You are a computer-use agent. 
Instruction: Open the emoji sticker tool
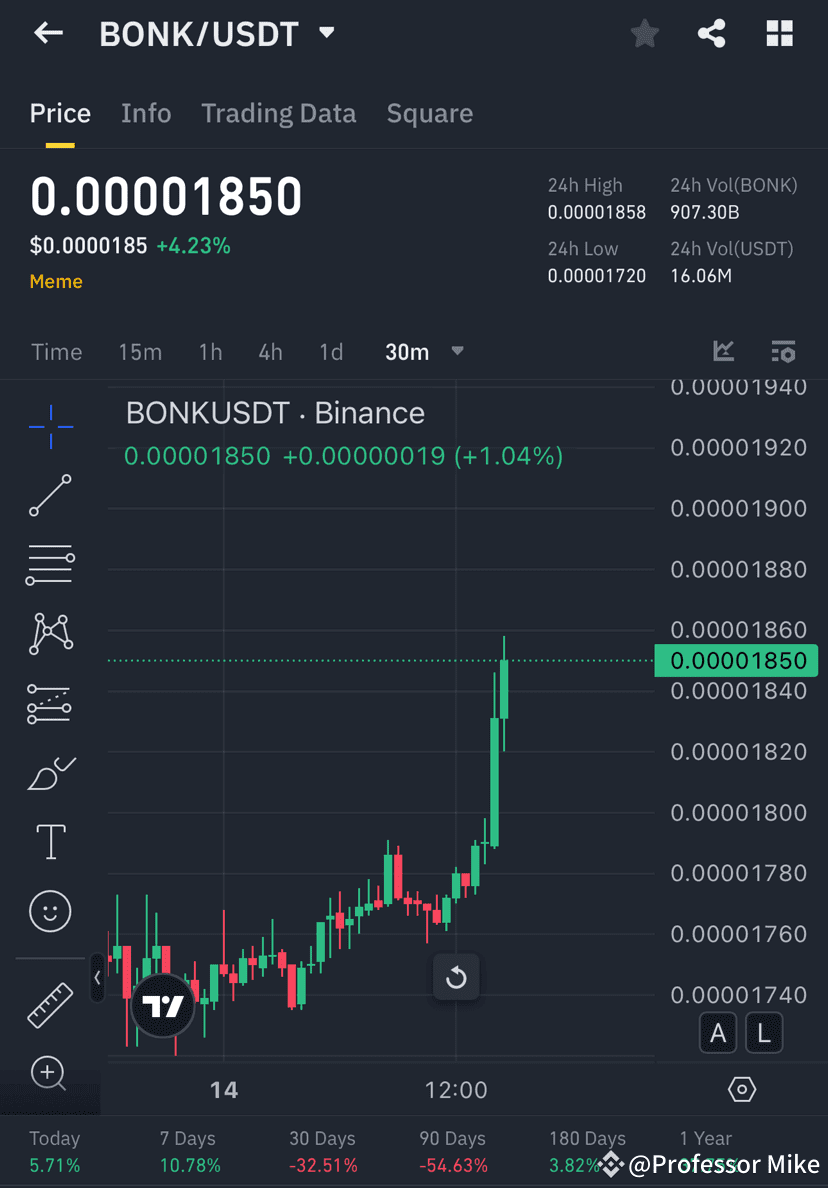(50, 911)
